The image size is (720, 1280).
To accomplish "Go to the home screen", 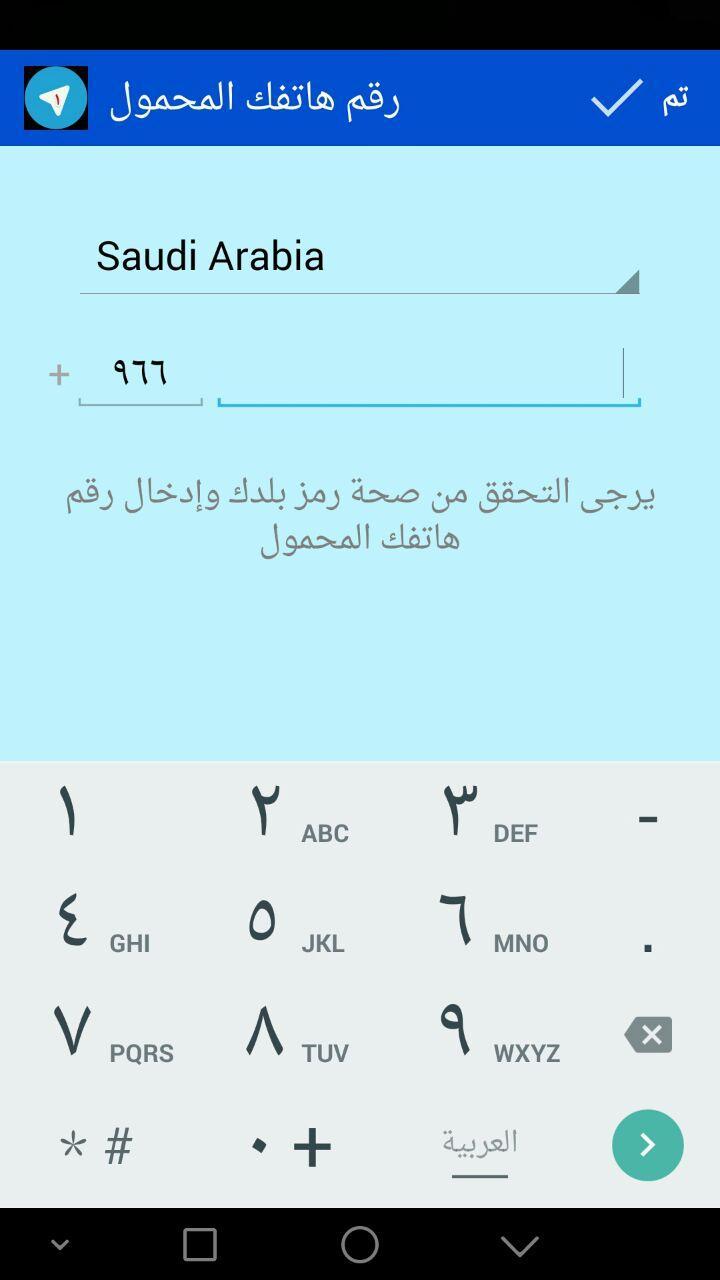I will (360, 1245).
